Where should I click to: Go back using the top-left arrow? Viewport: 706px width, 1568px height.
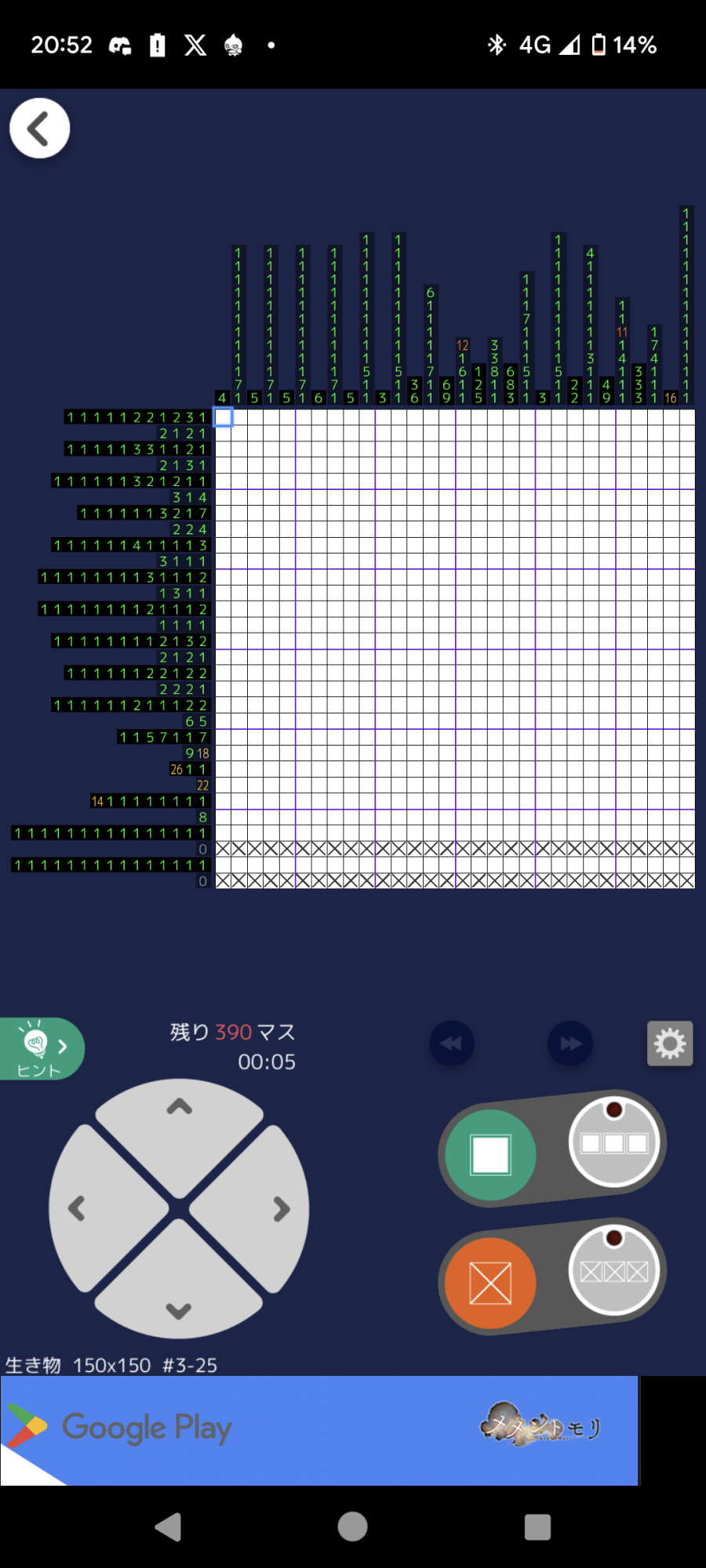pos(39,129)
